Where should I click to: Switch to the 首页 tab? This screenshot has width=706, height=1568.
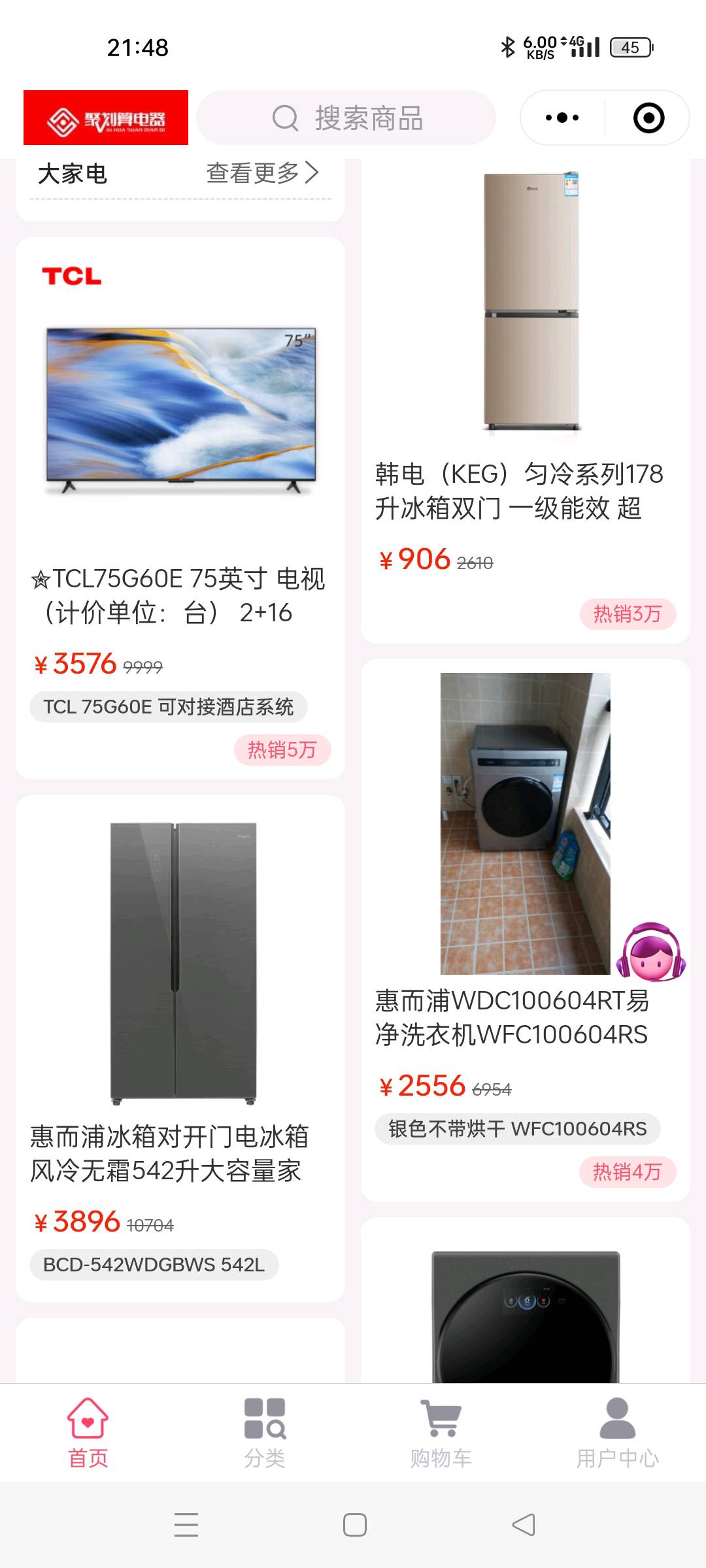coord(88,1431)
